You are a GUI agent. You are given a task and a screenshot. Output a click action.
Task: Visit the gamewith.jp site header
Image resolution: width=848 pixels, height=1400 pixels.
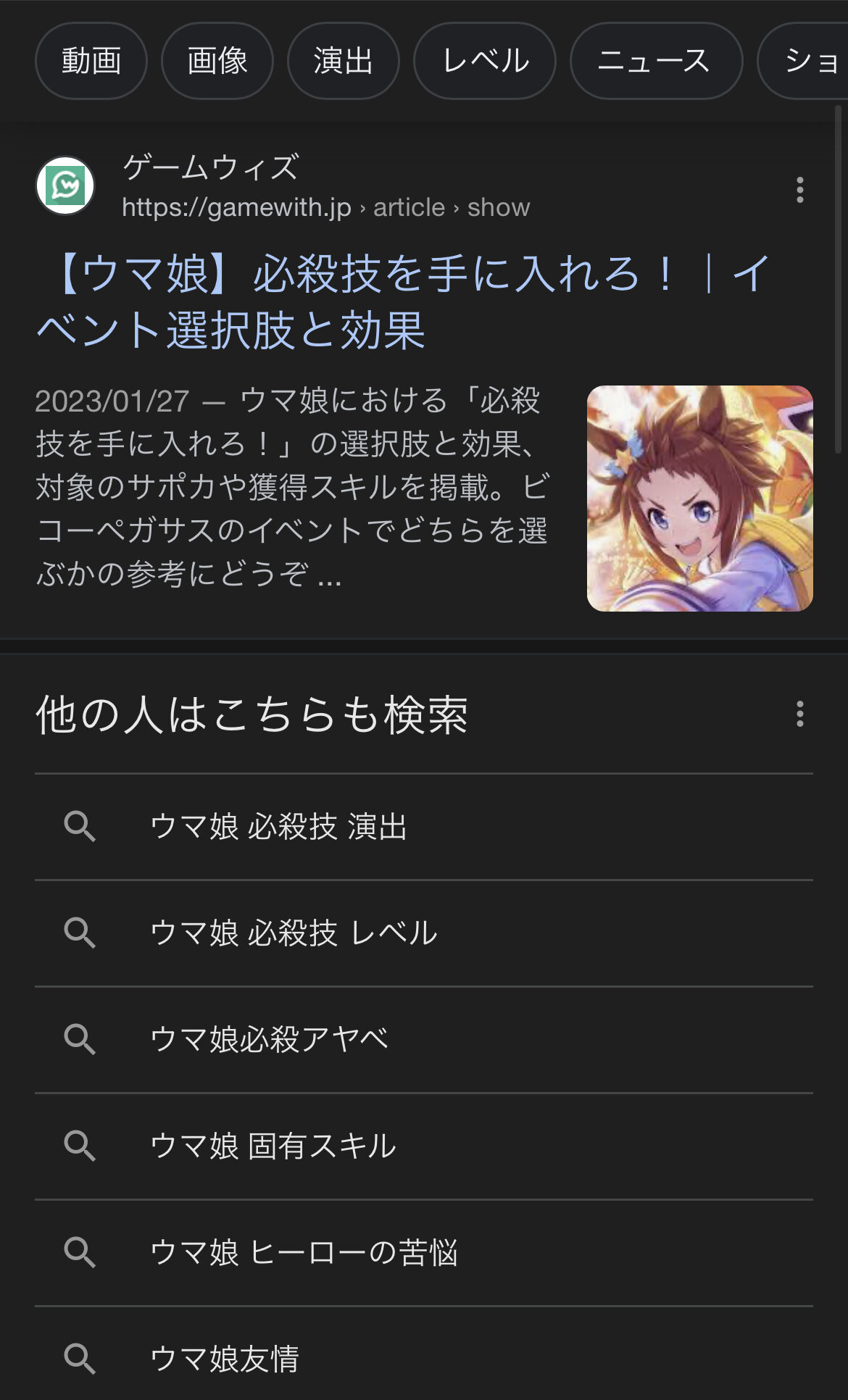point(290,187)
